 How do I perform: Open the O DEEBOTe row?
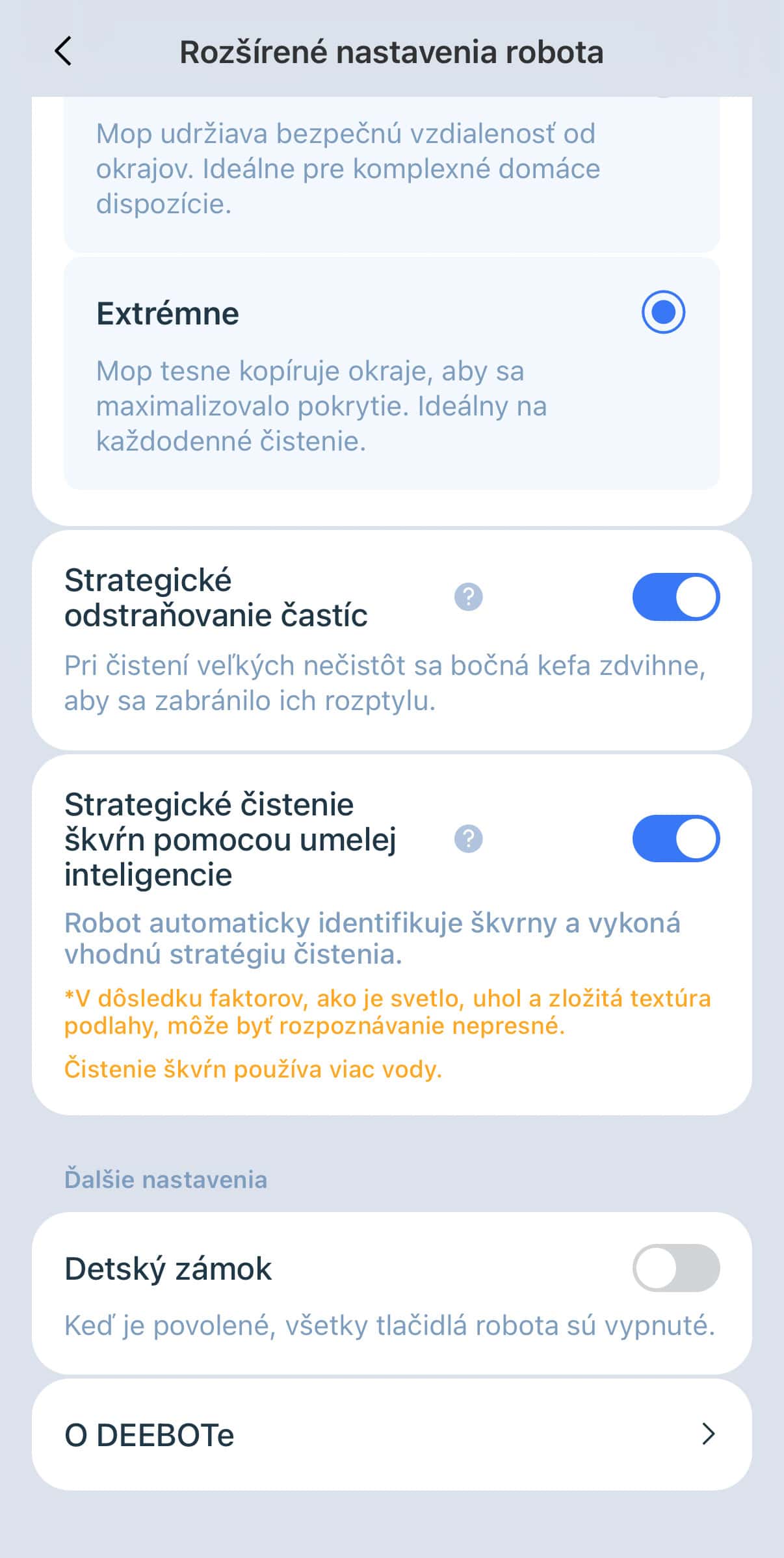coord(391,1434)
